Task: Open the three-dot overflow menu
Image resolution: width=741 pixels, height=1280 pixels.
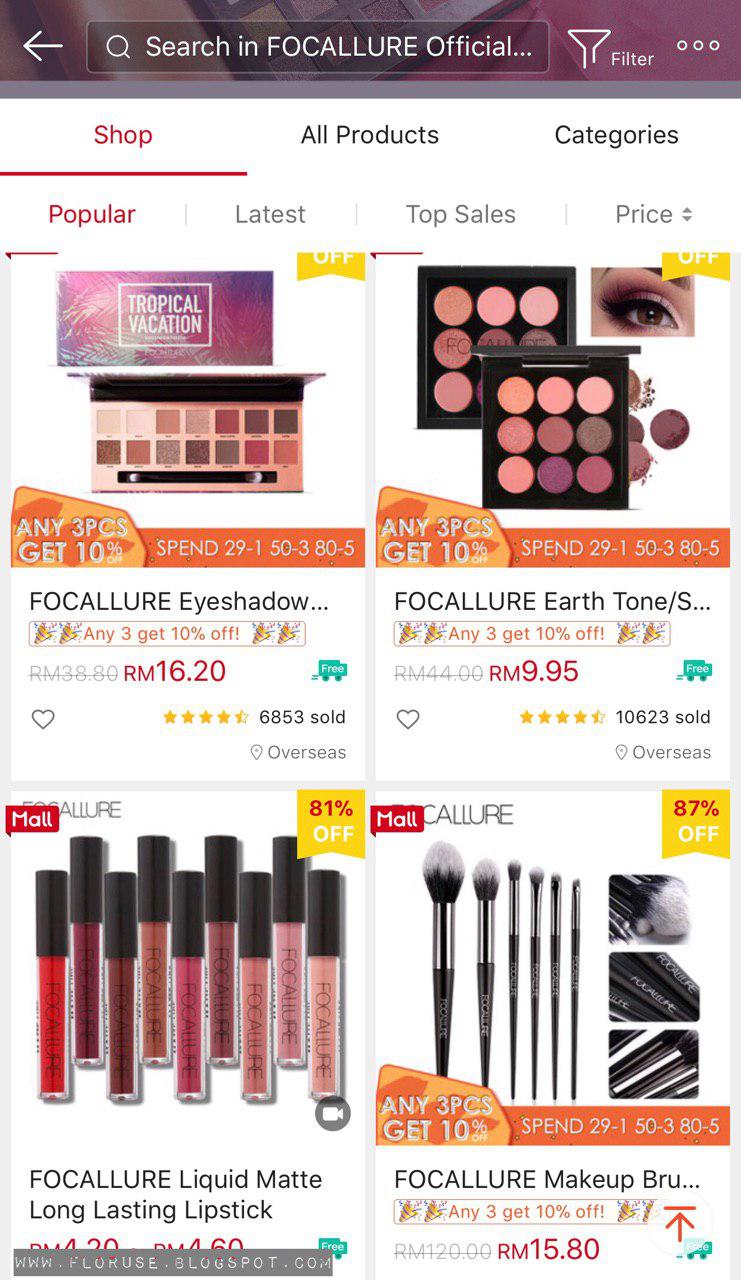Action: pos(698,46)
